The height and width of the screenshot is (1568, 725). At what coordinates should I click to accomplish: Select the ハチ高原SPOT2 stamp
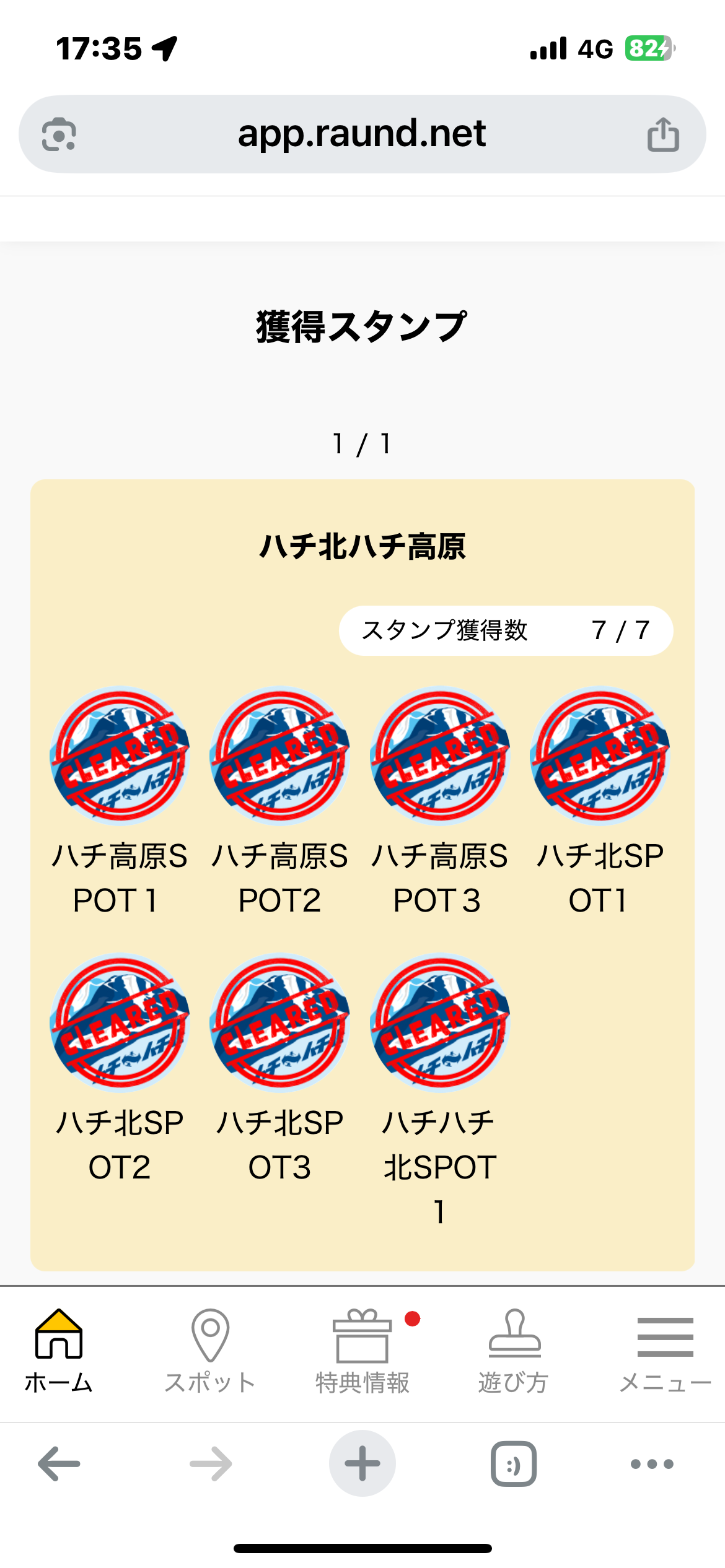(279, 757)
